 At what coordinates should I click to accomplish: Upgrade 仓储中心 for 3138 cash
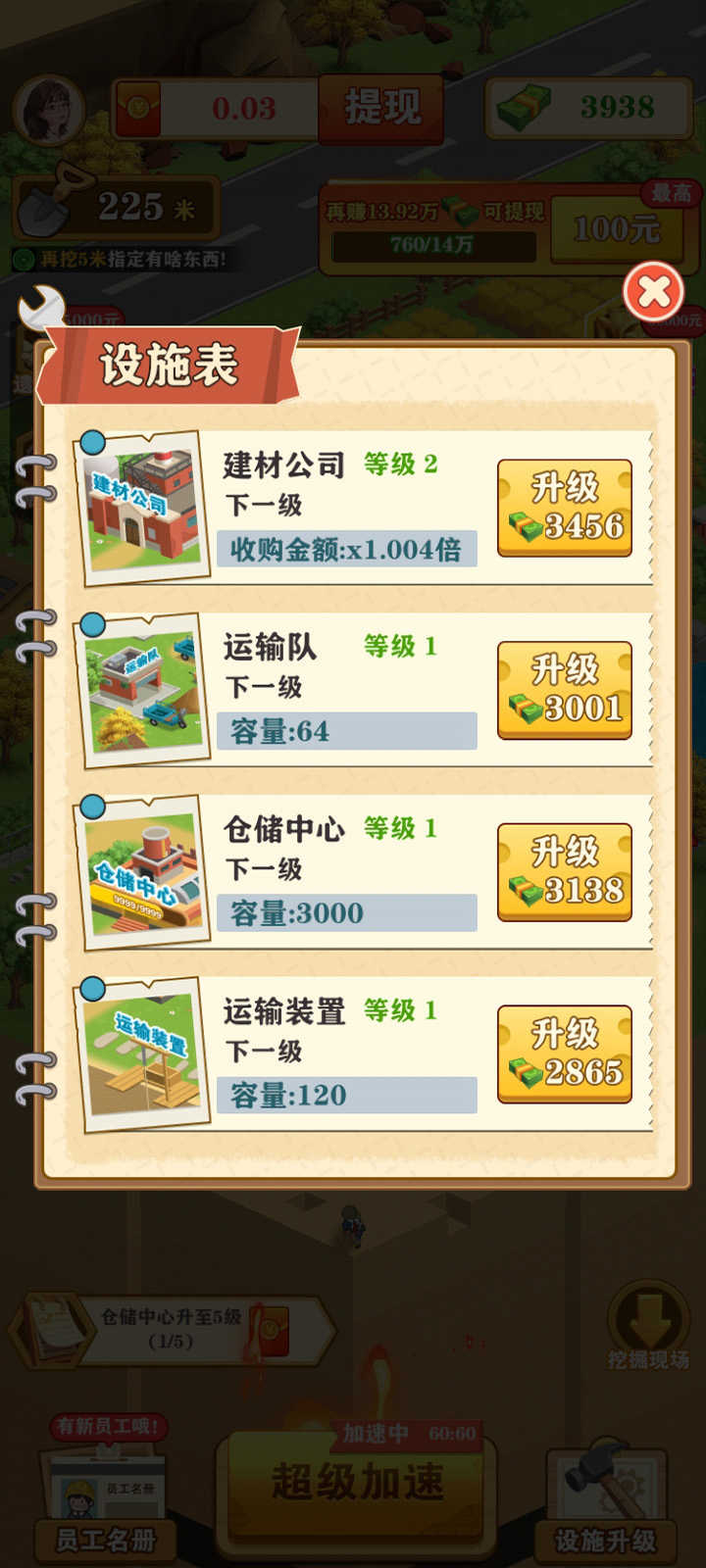click(564, 872)
